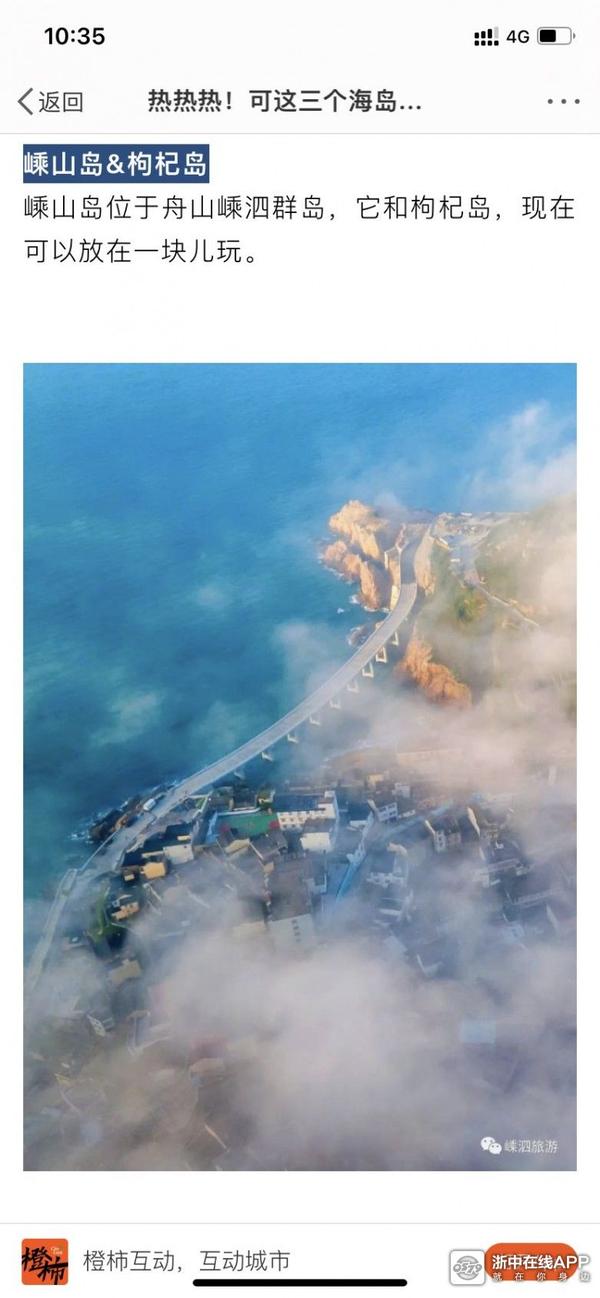Open the aerial island photo full screen
Screen dimensions: 600x1298
[x=300, y=766]
